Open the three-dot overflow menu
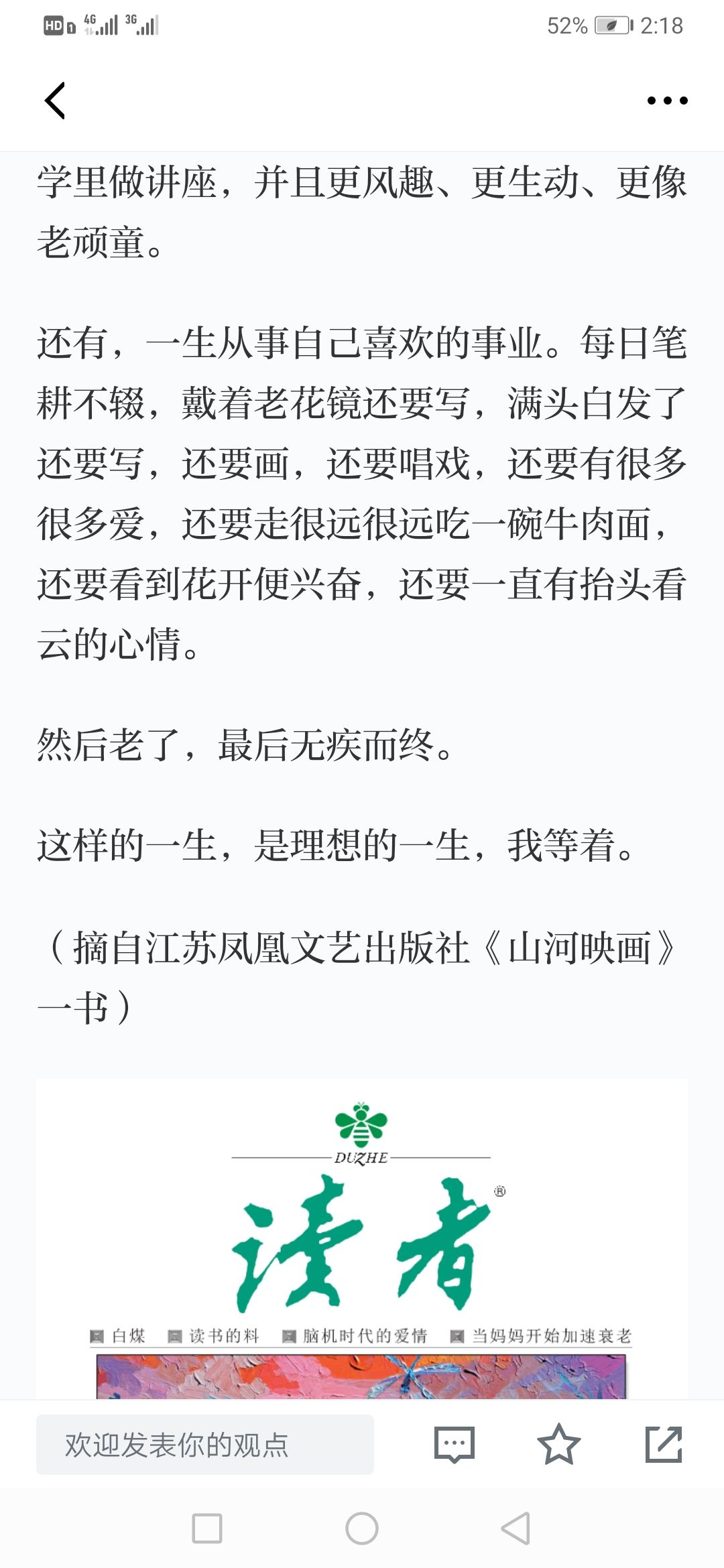 tap(667, 101)
